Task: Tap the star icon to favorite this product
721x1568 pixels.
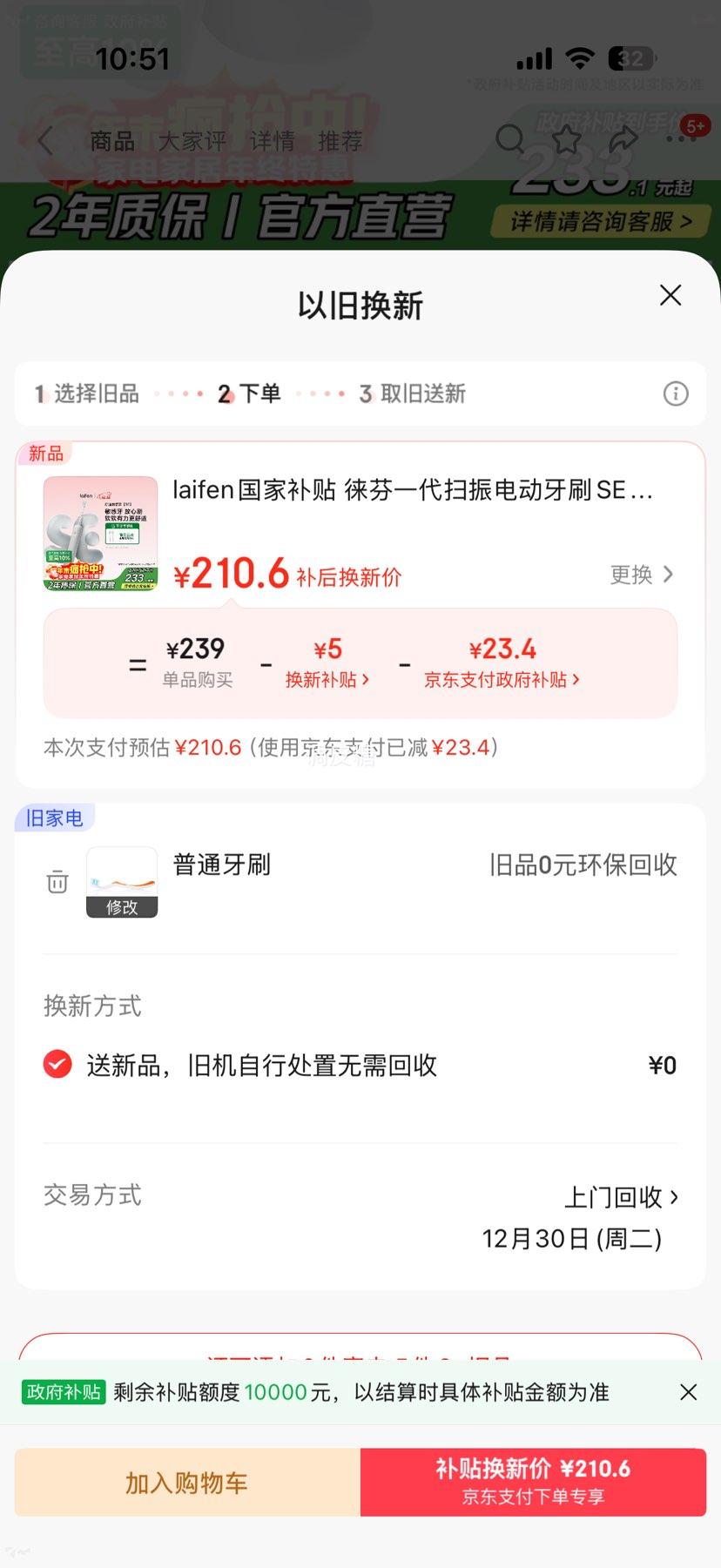Action: [567, 139]
